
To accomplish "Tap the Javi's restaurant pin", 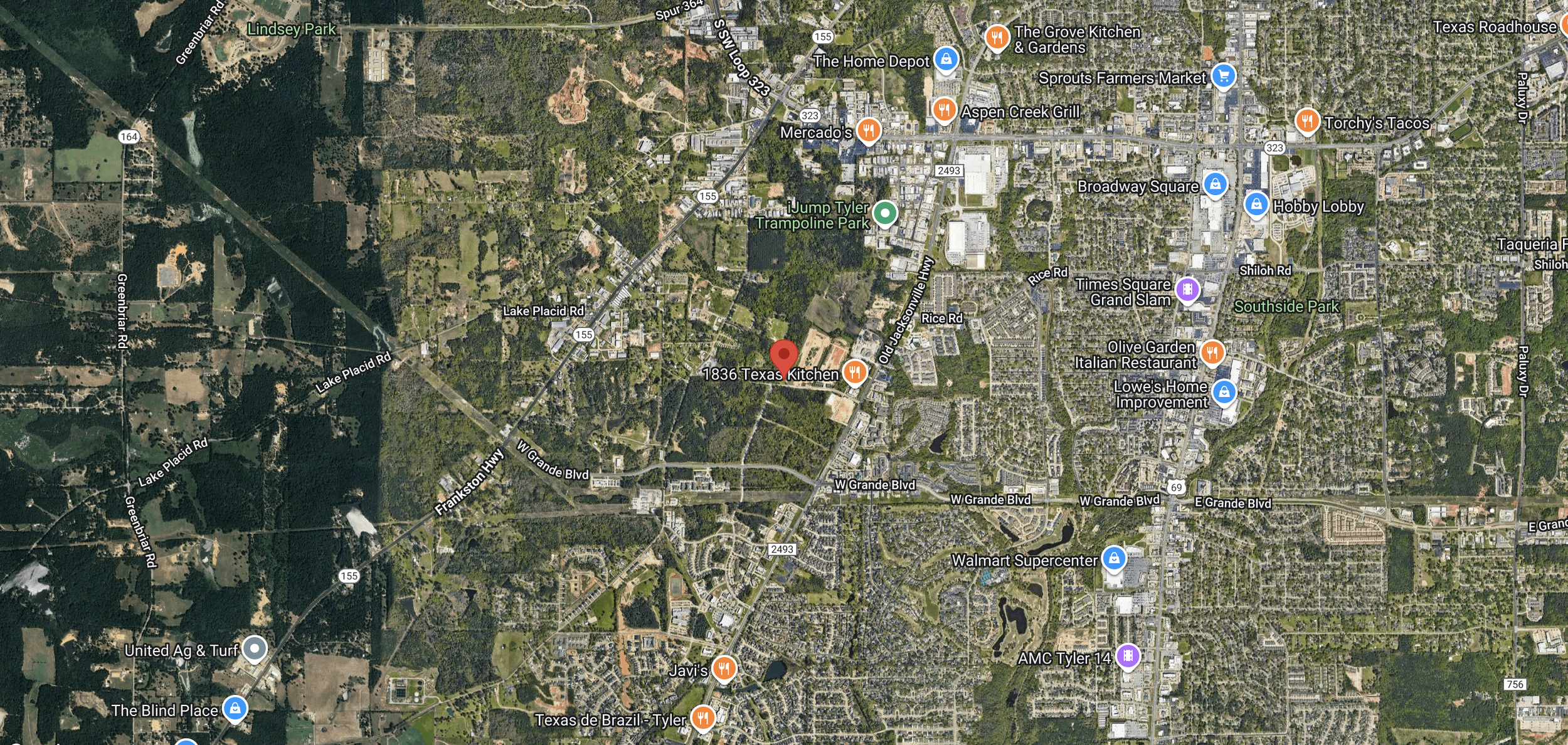I will point(724,669).
